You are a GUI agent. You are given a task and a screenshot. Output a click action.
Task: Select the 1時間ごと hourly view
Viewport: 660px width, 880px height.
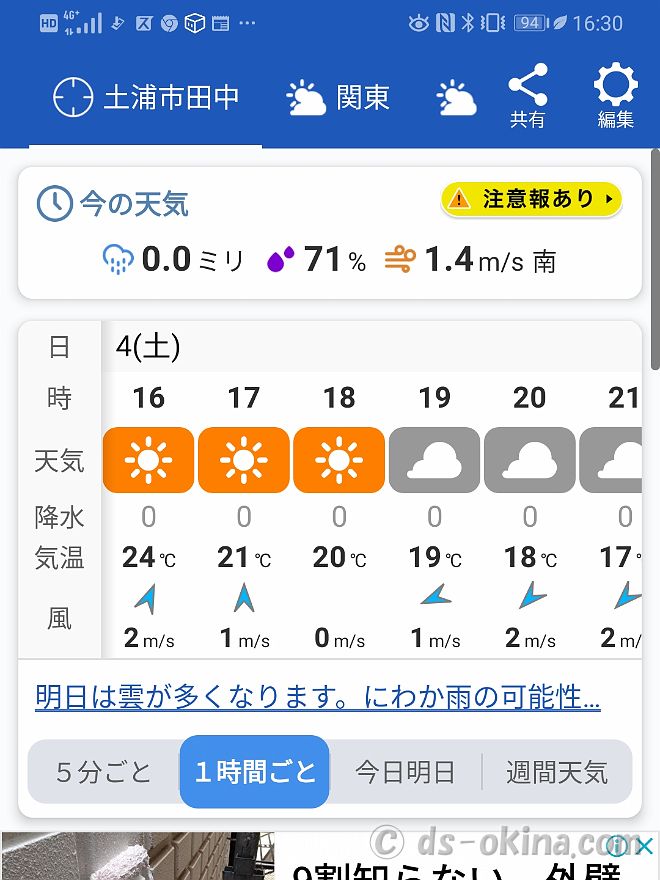click(255, 772)
